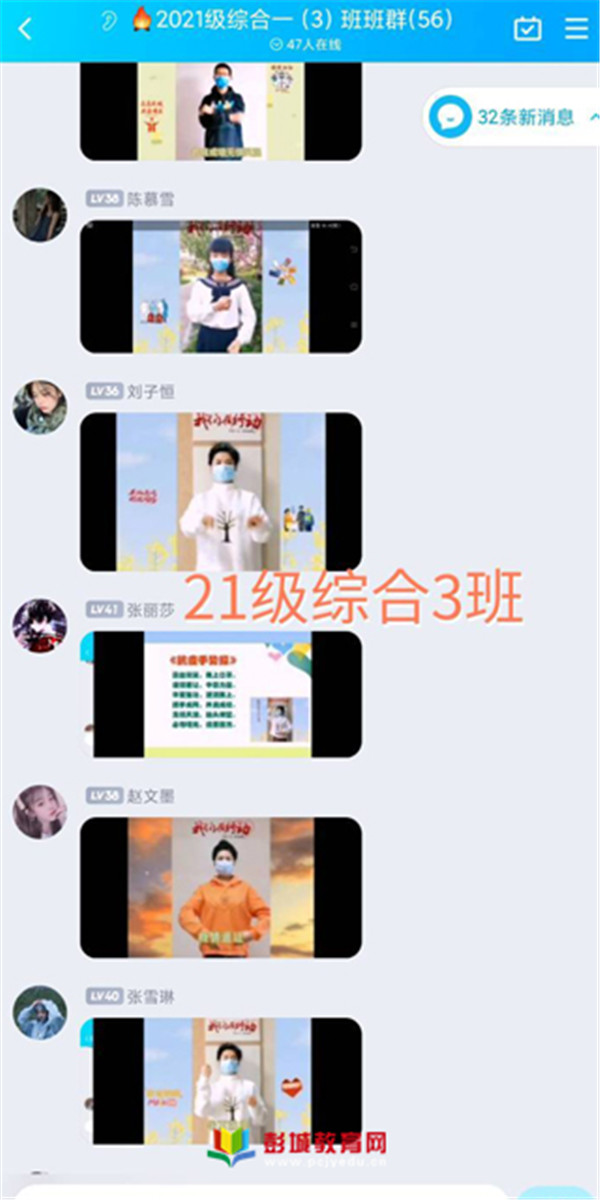Image resolution: width=600 pixels, height=1200 pixels.
Task: Open 张丽莎's video message
Action: 221,693
